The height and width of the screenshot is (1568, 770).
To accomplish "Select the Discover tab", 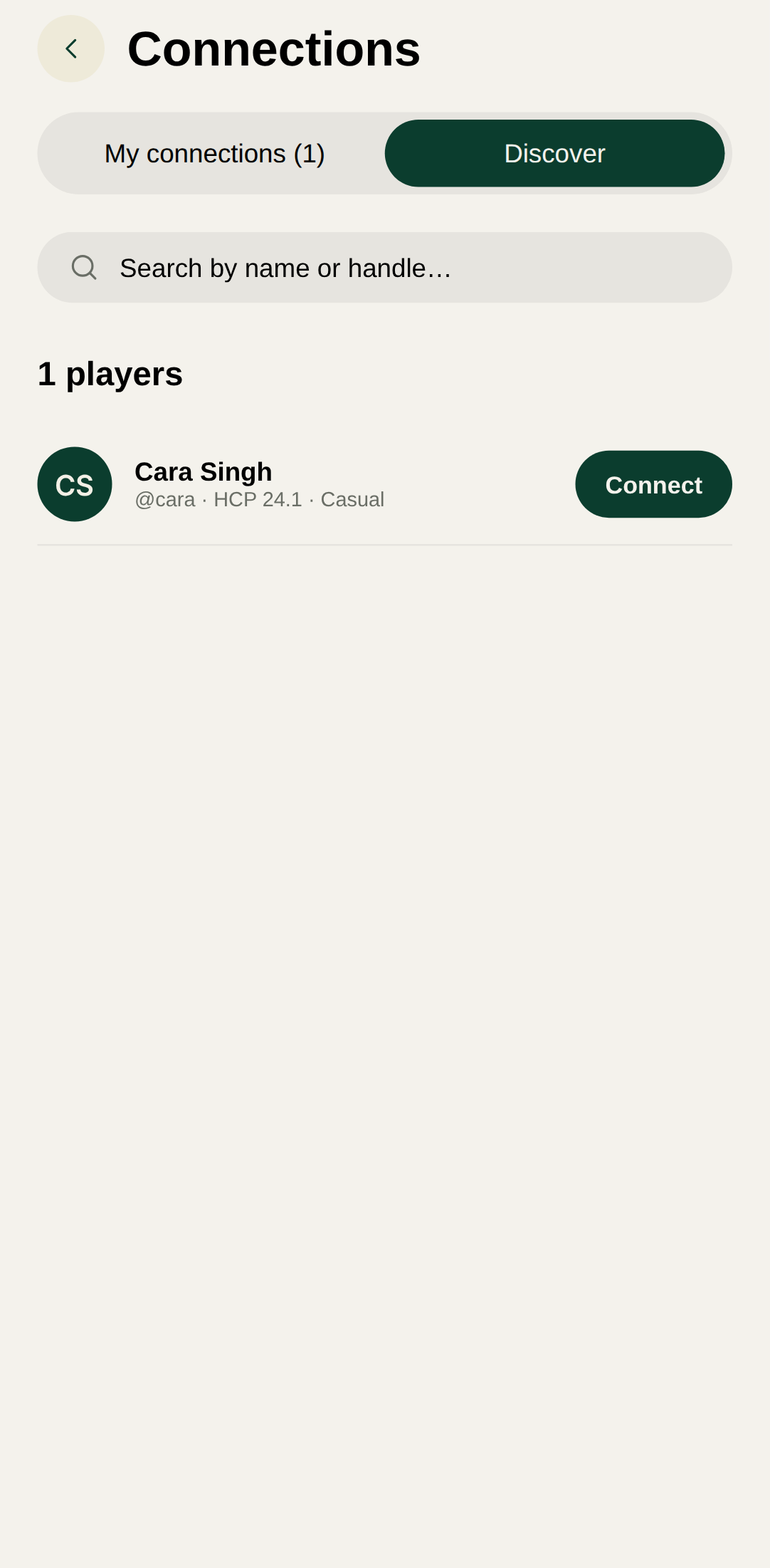I will click(554, 154).
